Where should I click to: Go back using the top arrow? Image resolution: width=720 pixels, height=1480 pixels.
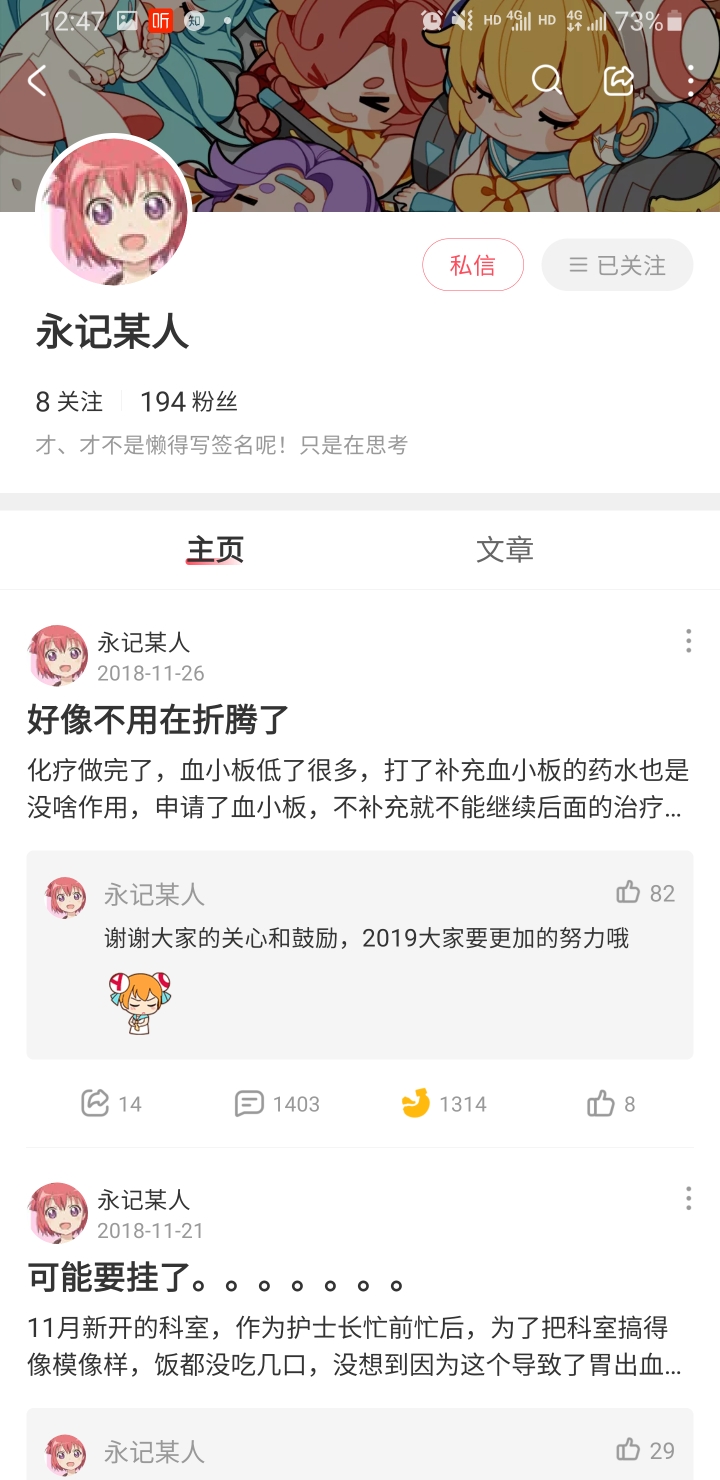point(37,81)
